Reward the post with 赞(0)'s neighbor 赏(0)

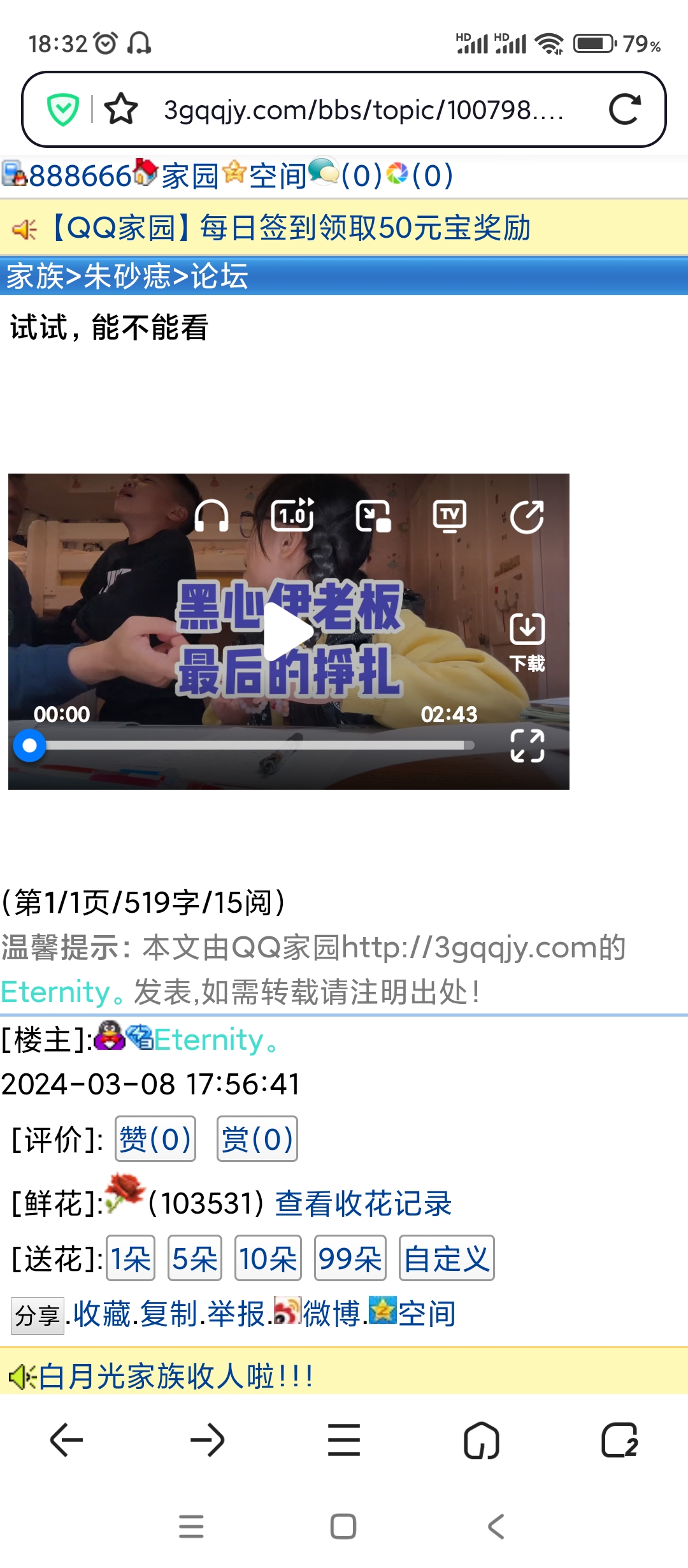point(257,1139)
